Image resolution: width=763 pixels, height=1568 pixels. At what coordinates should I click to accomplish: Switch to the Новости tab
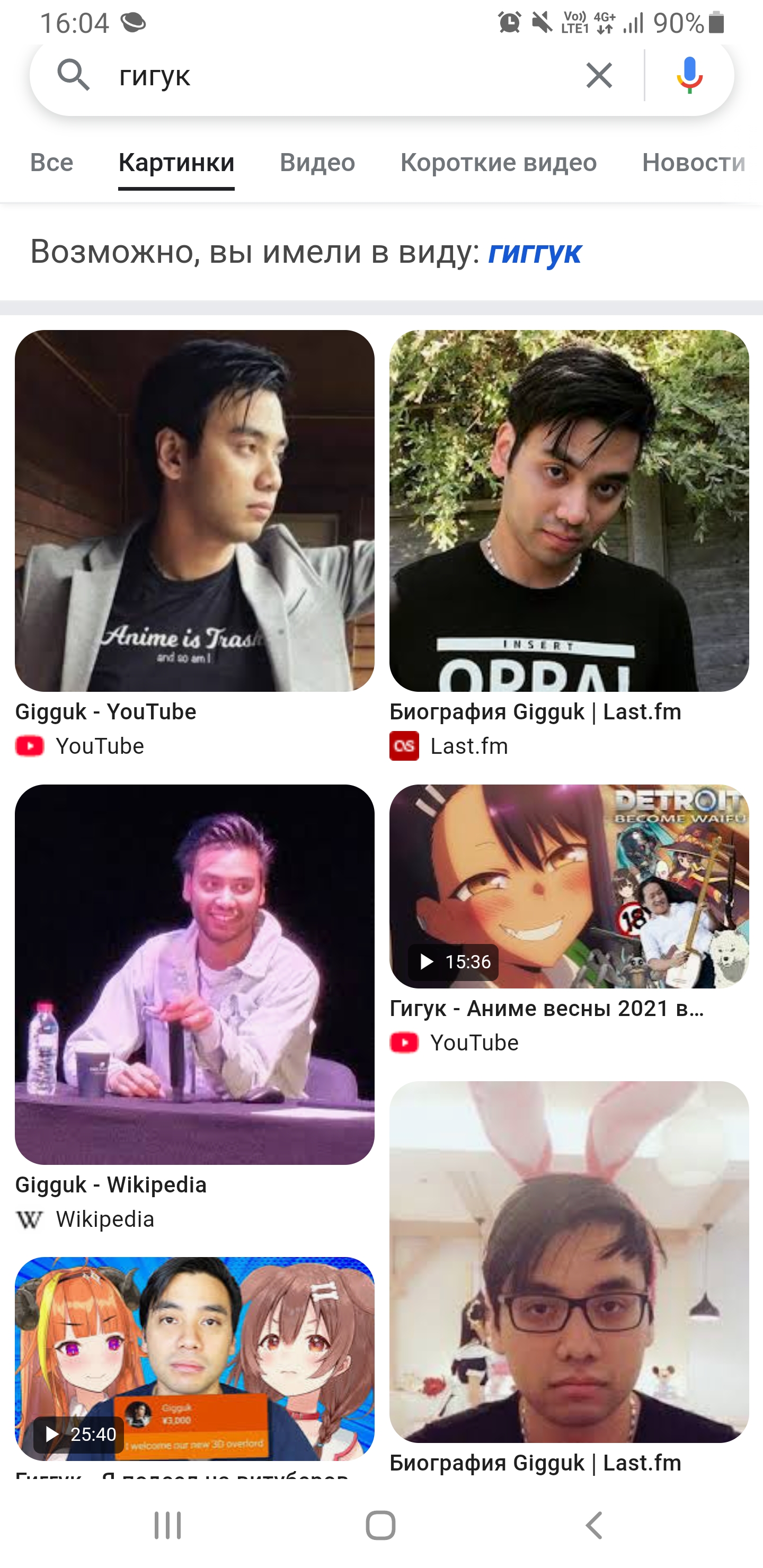(x=694, y=163)
